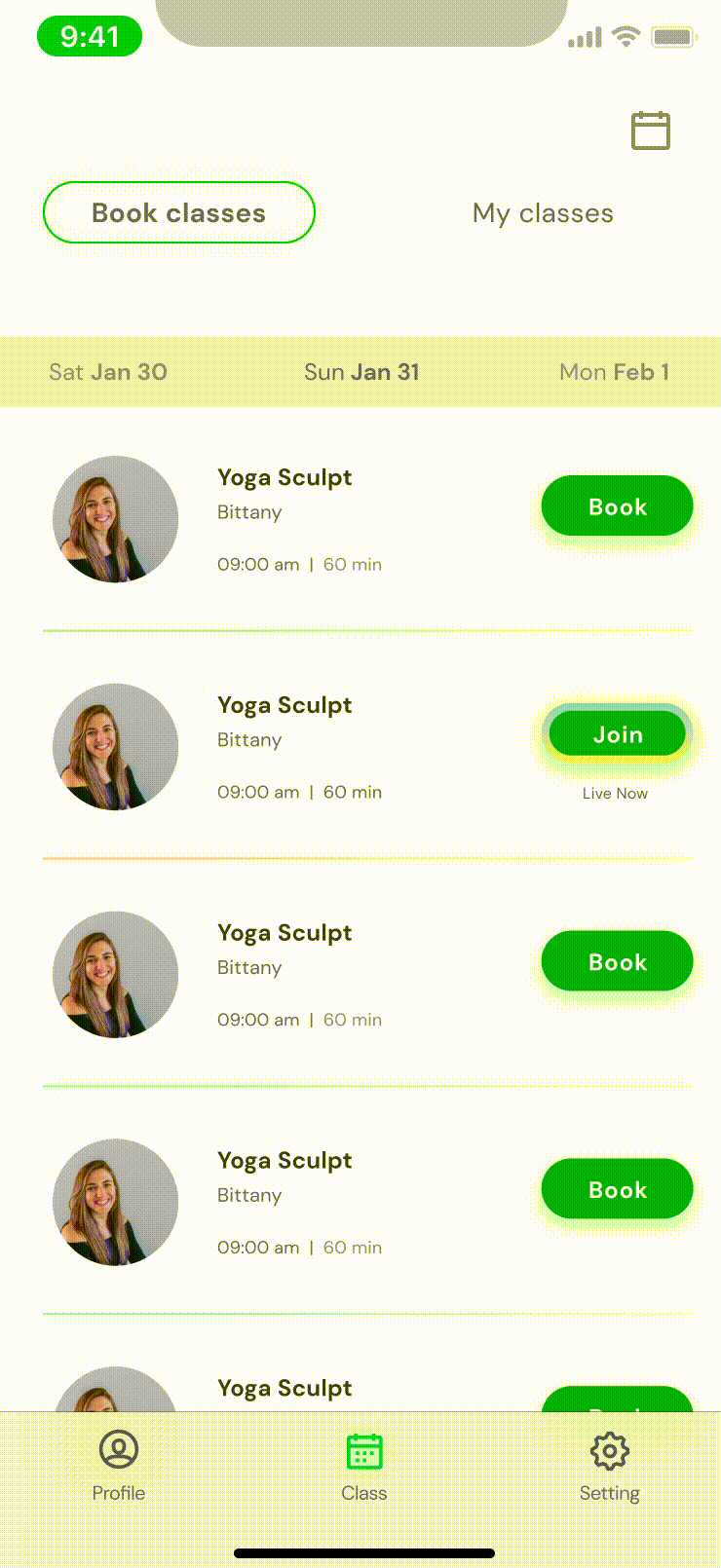Join the live Yoga Sculpt class
This screenshot has width=721, height=1568.
click(x=618, y=734)
